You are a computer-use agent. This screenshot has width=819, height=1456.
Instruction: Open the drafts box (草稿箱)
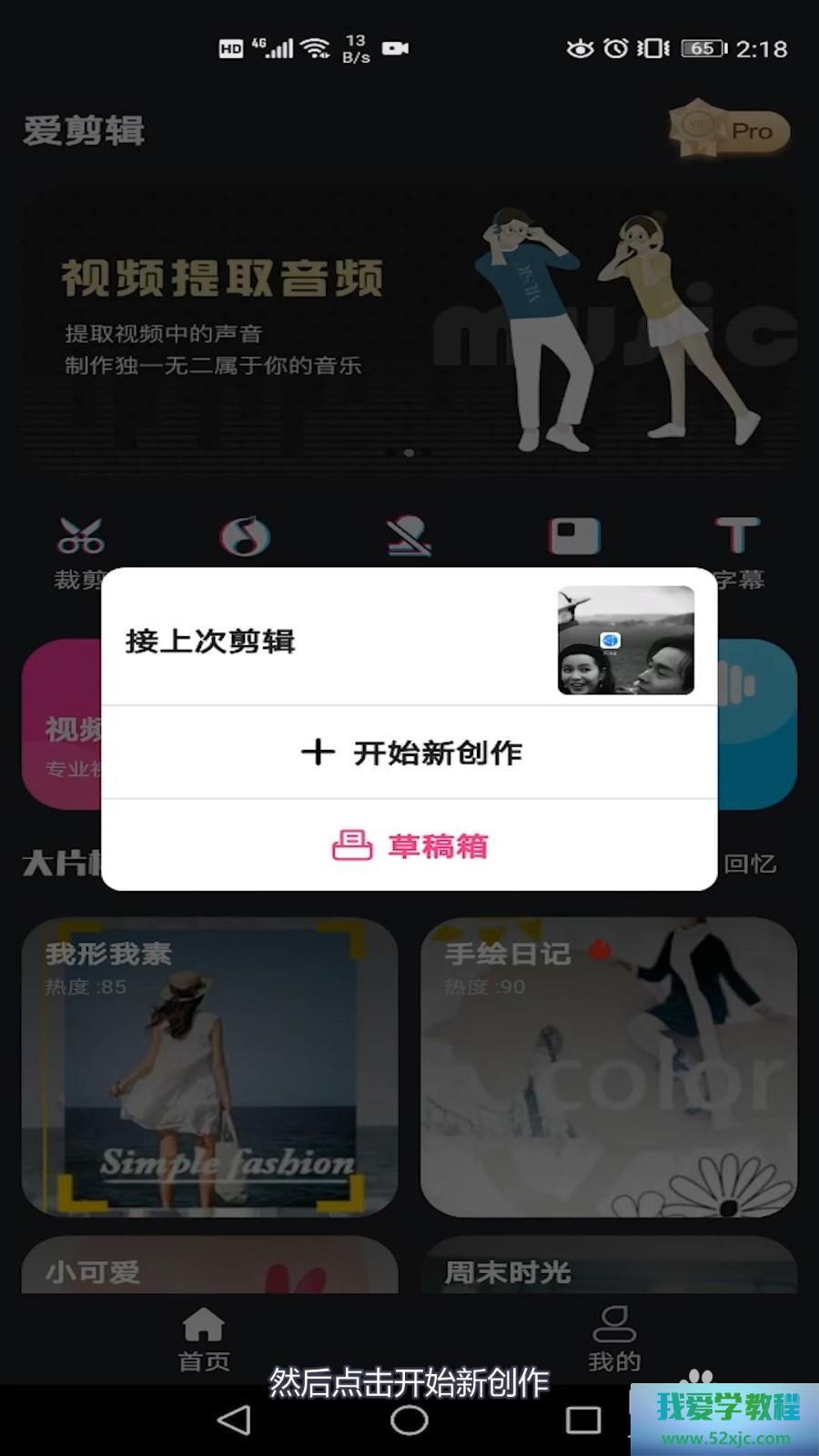tap(409, 846)
